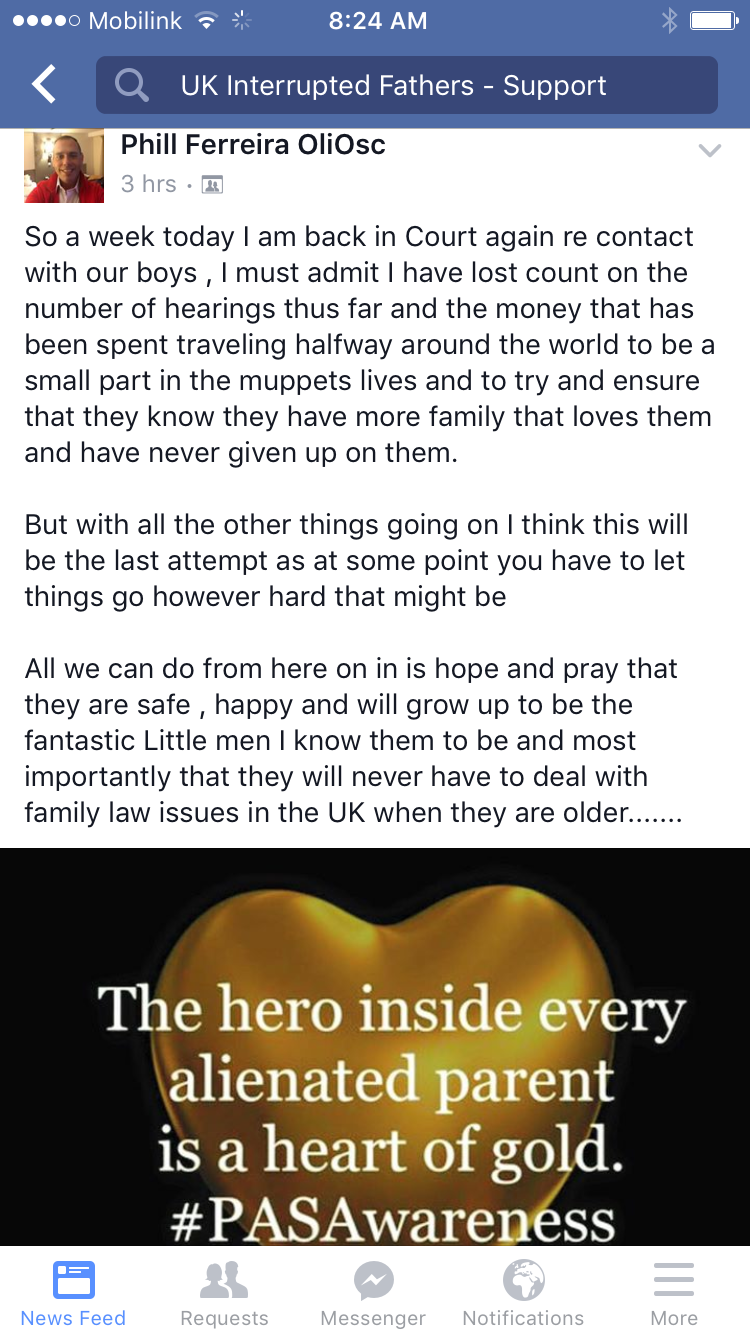Go to the Messenger tab
This screenshot has width=750, height=1334.
[x=373, y=1293]
